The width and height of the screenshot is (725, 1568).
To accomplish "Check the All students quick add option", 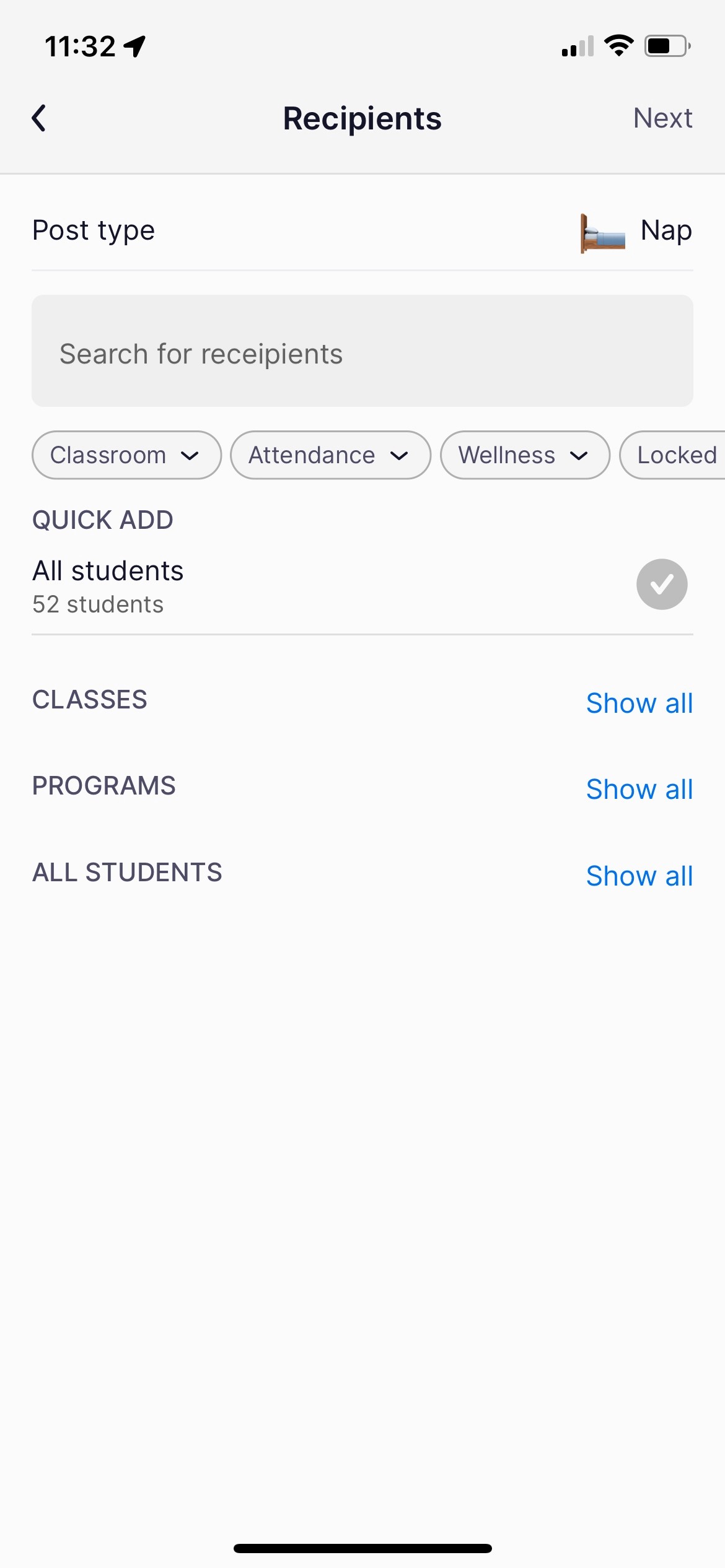I will [661, 585].
